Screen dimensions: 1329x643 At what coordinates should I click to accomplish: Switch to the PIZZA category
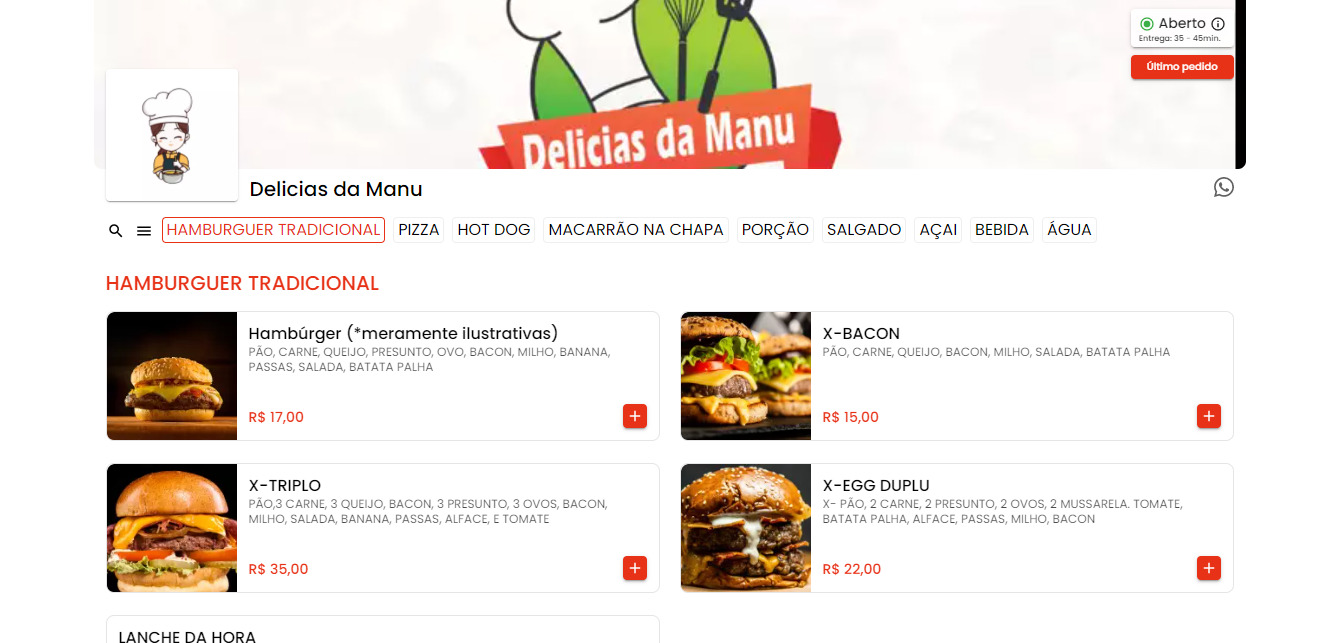(418, 230)
